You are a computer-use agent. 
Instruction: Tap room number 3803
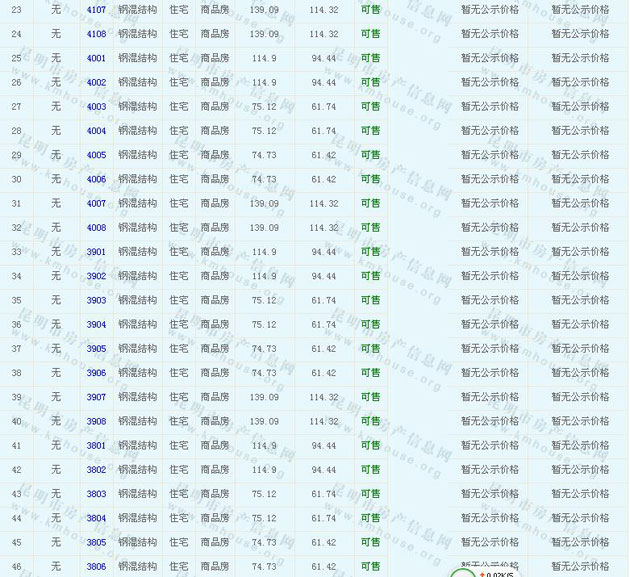point(96,495)
